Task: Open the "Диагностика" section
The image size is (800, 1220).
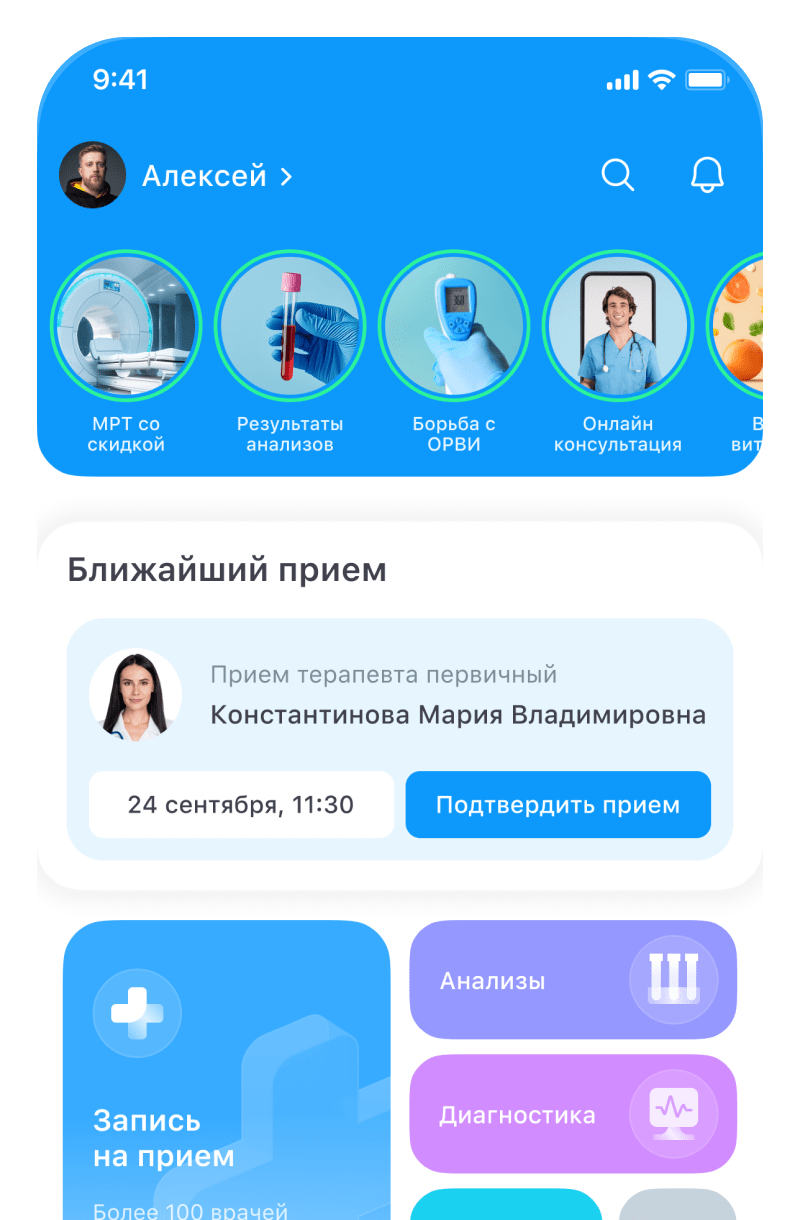Action: click(x=573, y=1114)
